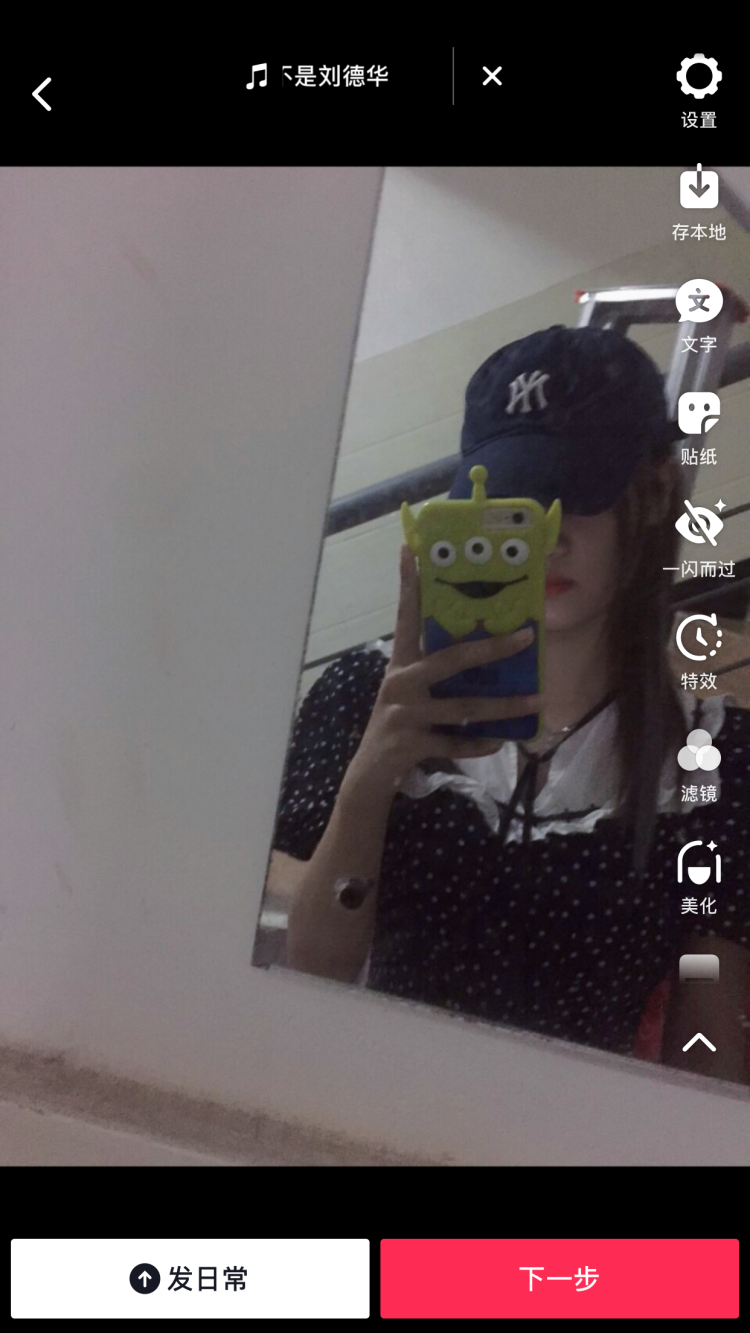Continue with 下一步 button

(x=559, y=1278)
